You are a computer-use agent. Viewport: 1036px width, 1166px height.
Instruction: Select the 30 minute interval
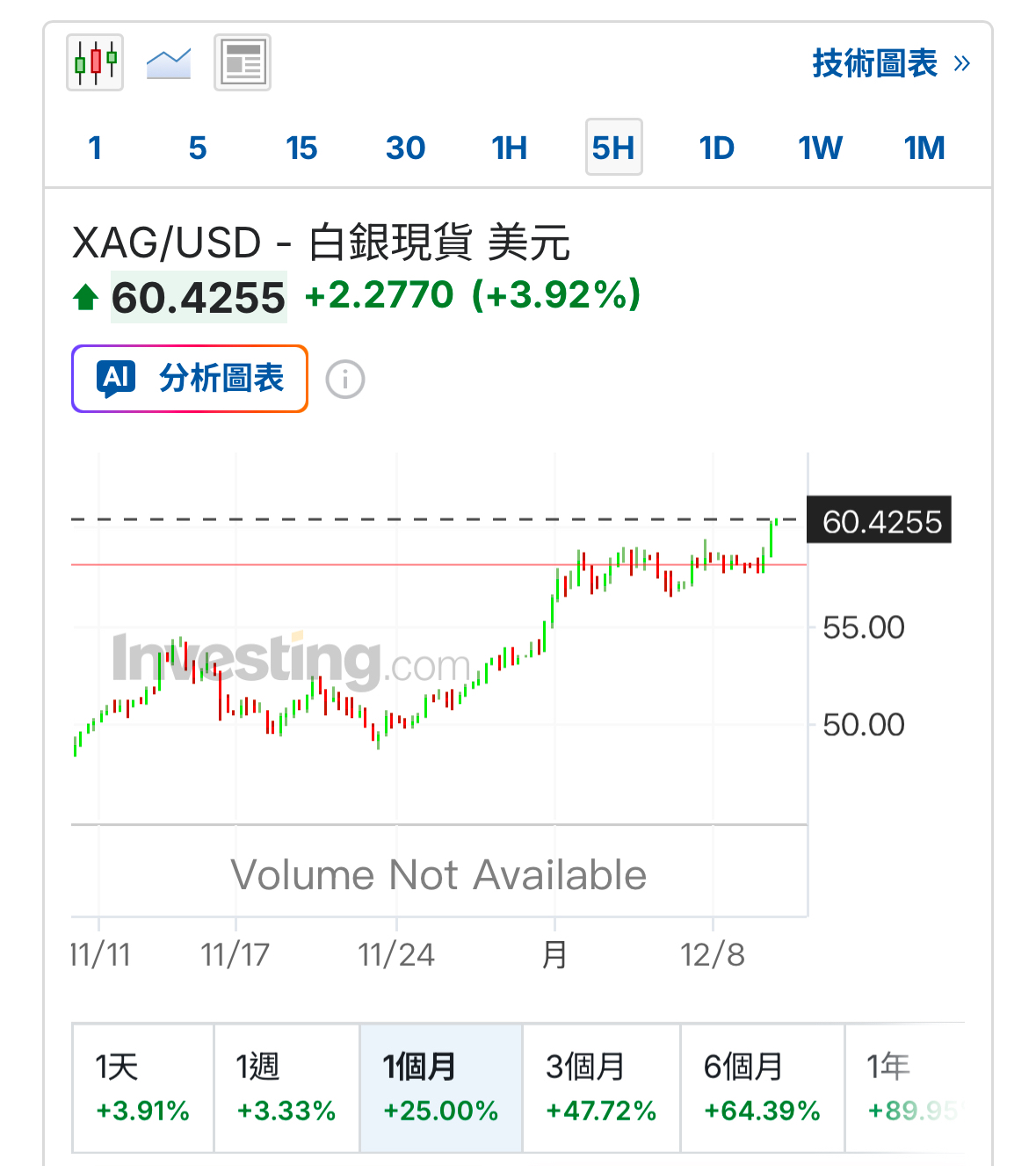coord(405,148)
